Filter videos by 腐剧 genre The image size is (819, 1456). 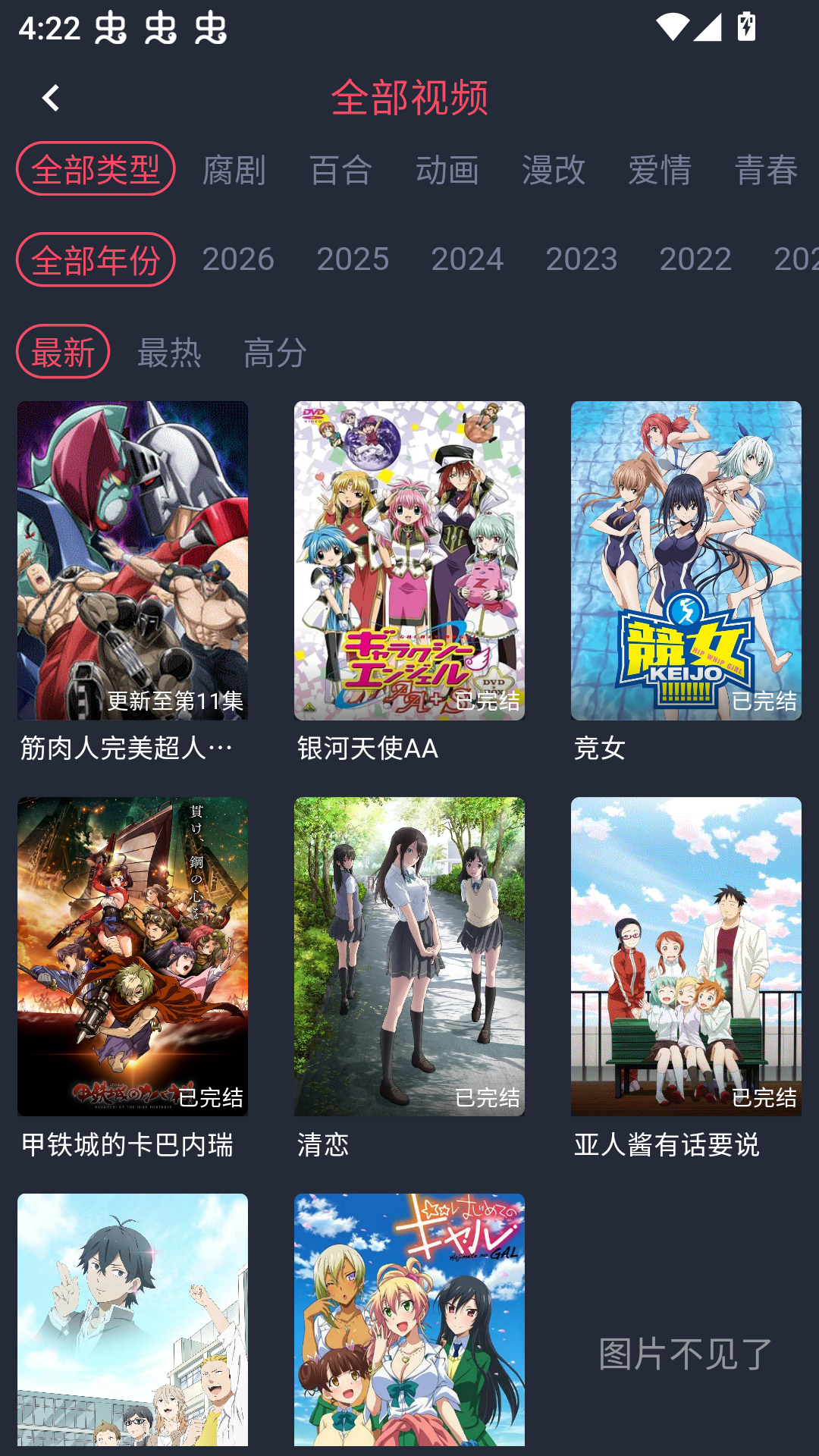coord(233,171)
